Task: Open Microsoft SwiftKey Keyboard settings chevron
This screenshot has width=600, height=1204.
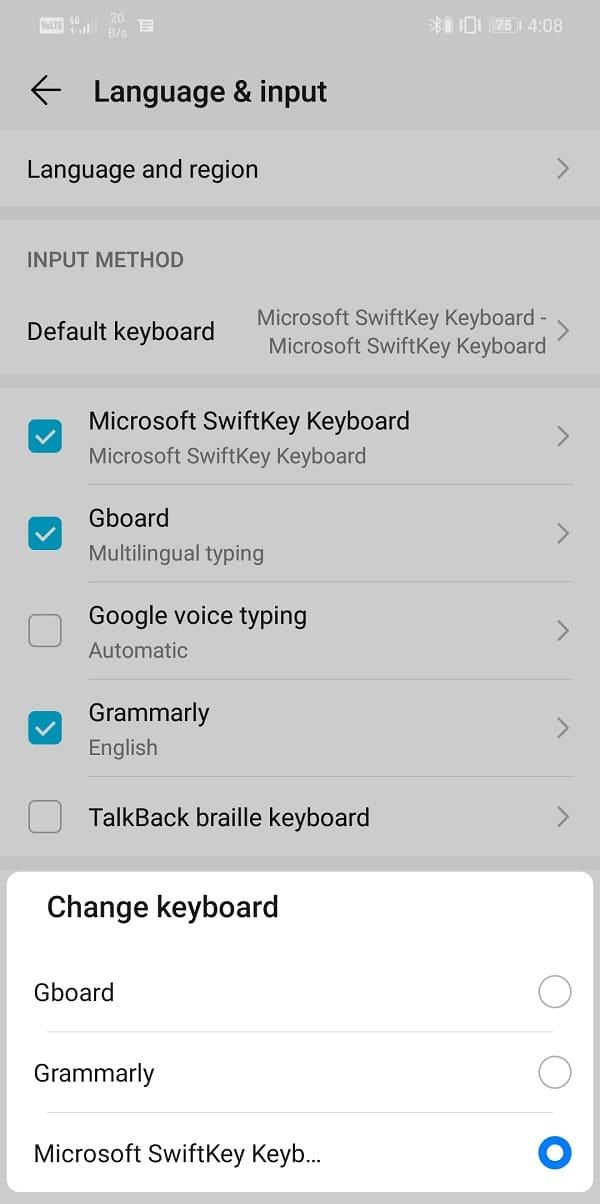Action: [x=563, y=436]
